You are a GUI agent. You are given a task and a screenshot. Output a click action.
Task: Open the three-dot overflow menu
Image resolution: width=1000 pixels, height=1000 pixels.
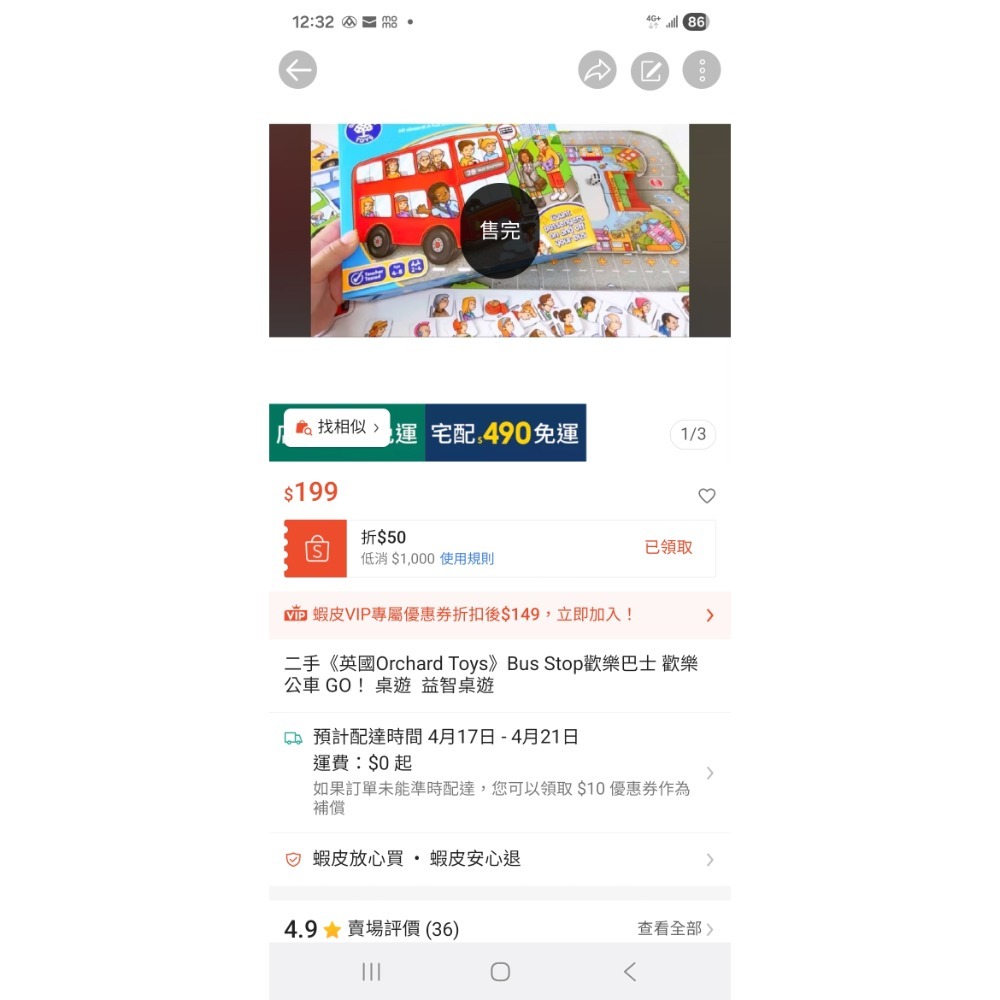pyautogui.click(x=702, y=70)
